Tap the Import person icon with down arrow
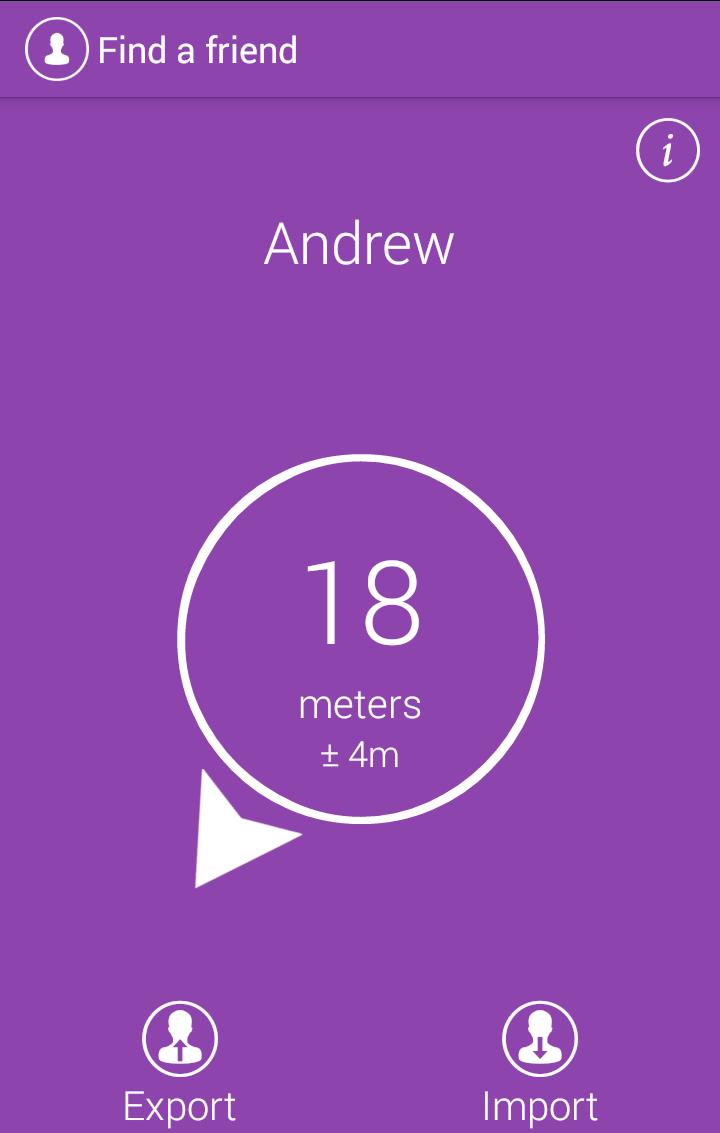 coord(539,1038)
